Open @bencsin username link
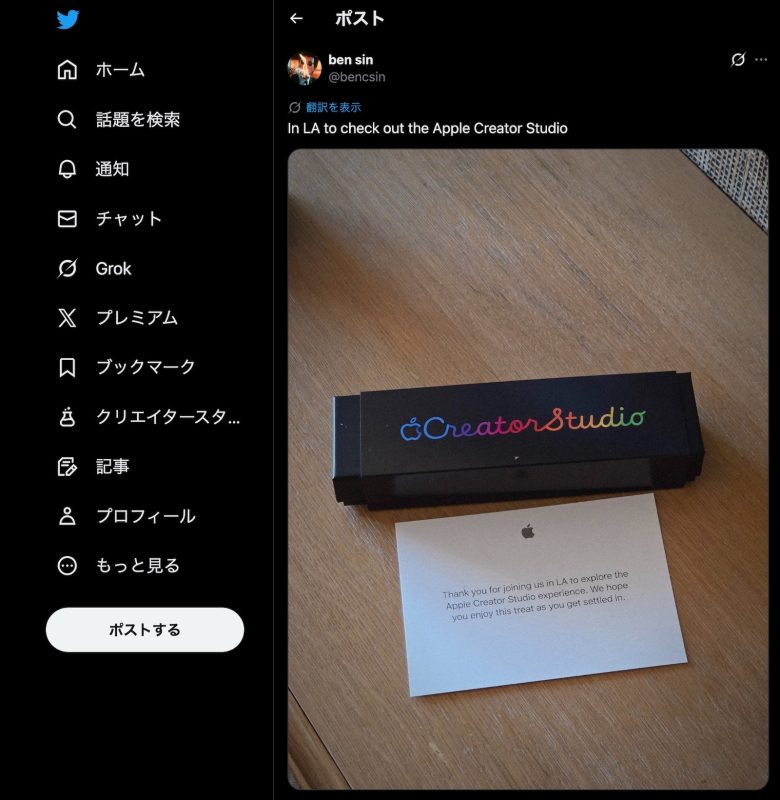This screenshot has width=780, height=800. pos(357,77)
